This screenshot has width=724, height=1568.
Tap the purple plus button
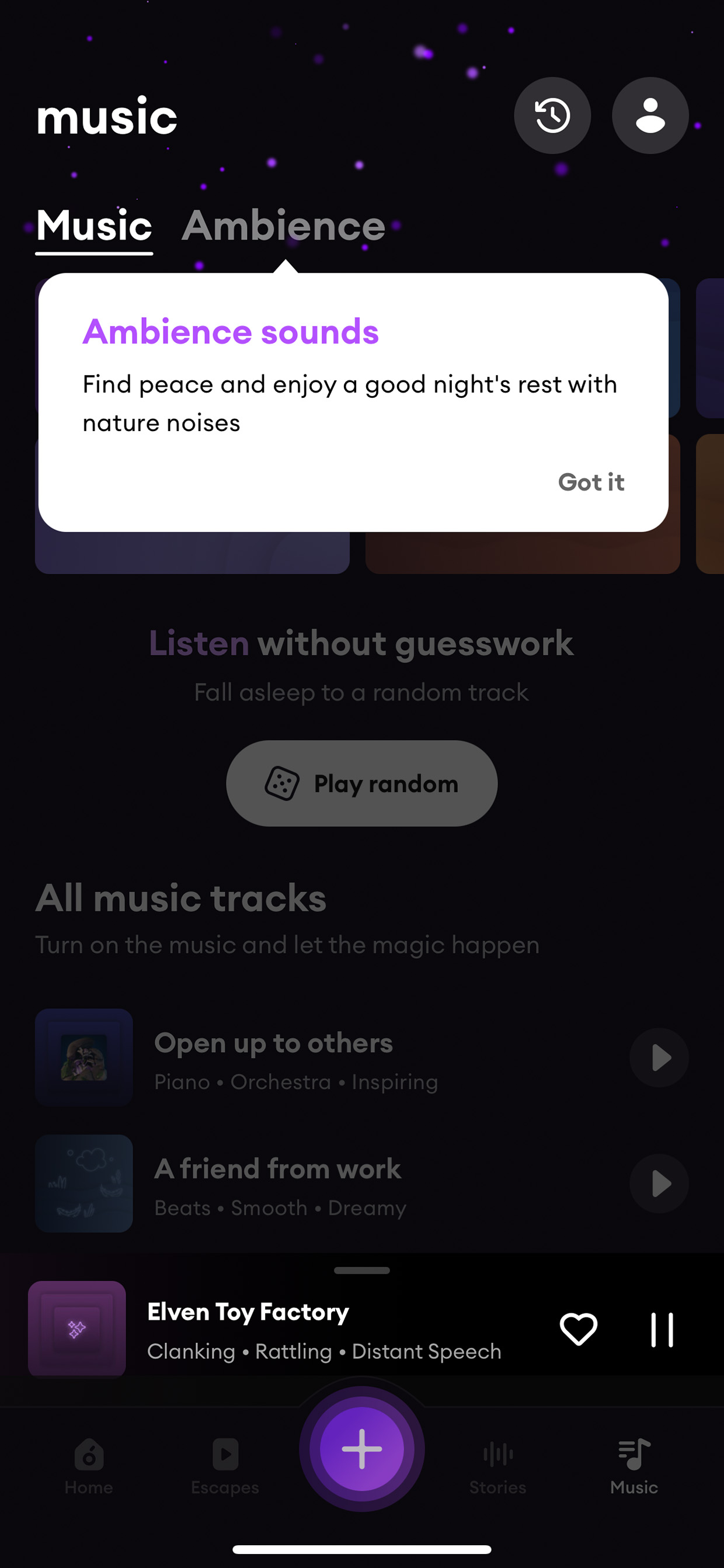coord(362,1449)
